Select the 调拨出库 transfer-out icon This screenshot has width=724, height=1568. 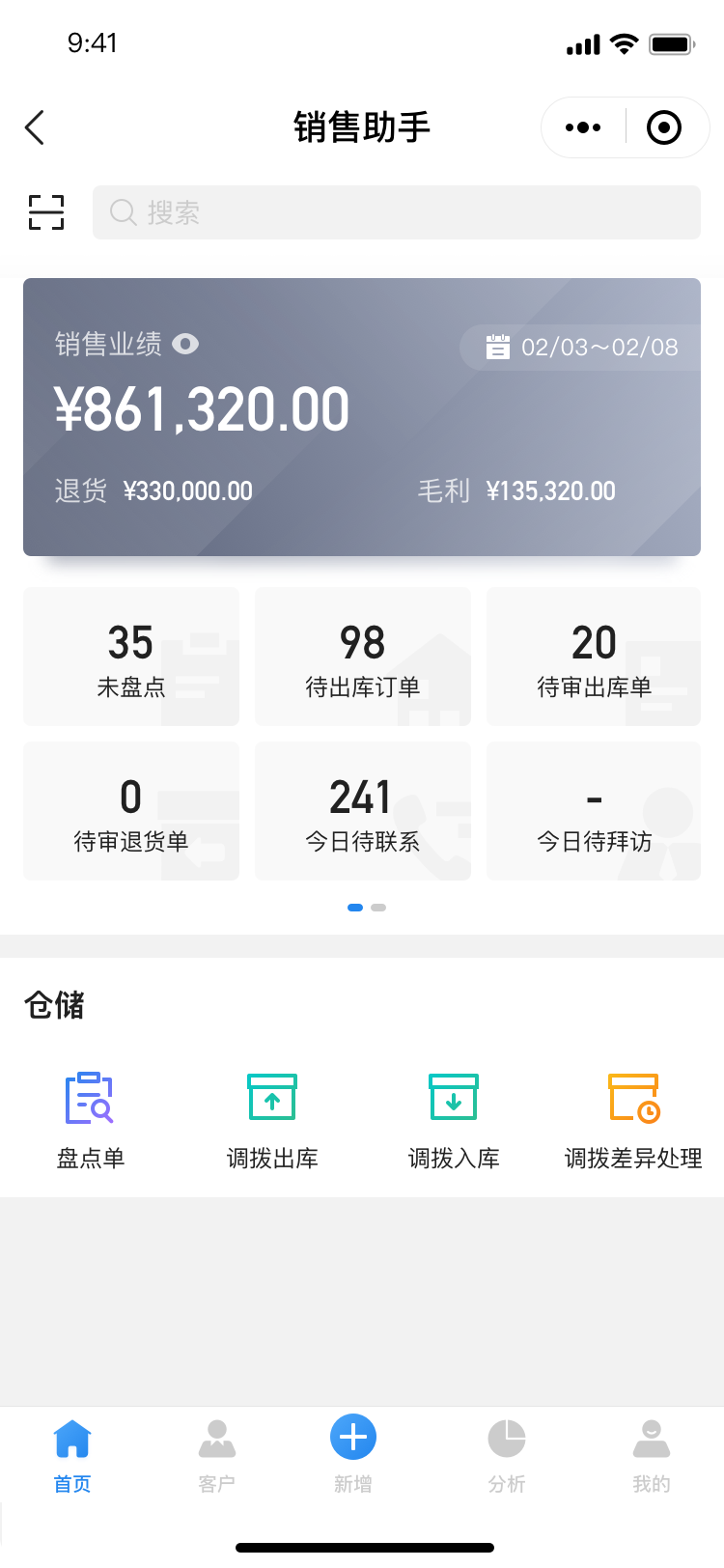coord(271,1098)
